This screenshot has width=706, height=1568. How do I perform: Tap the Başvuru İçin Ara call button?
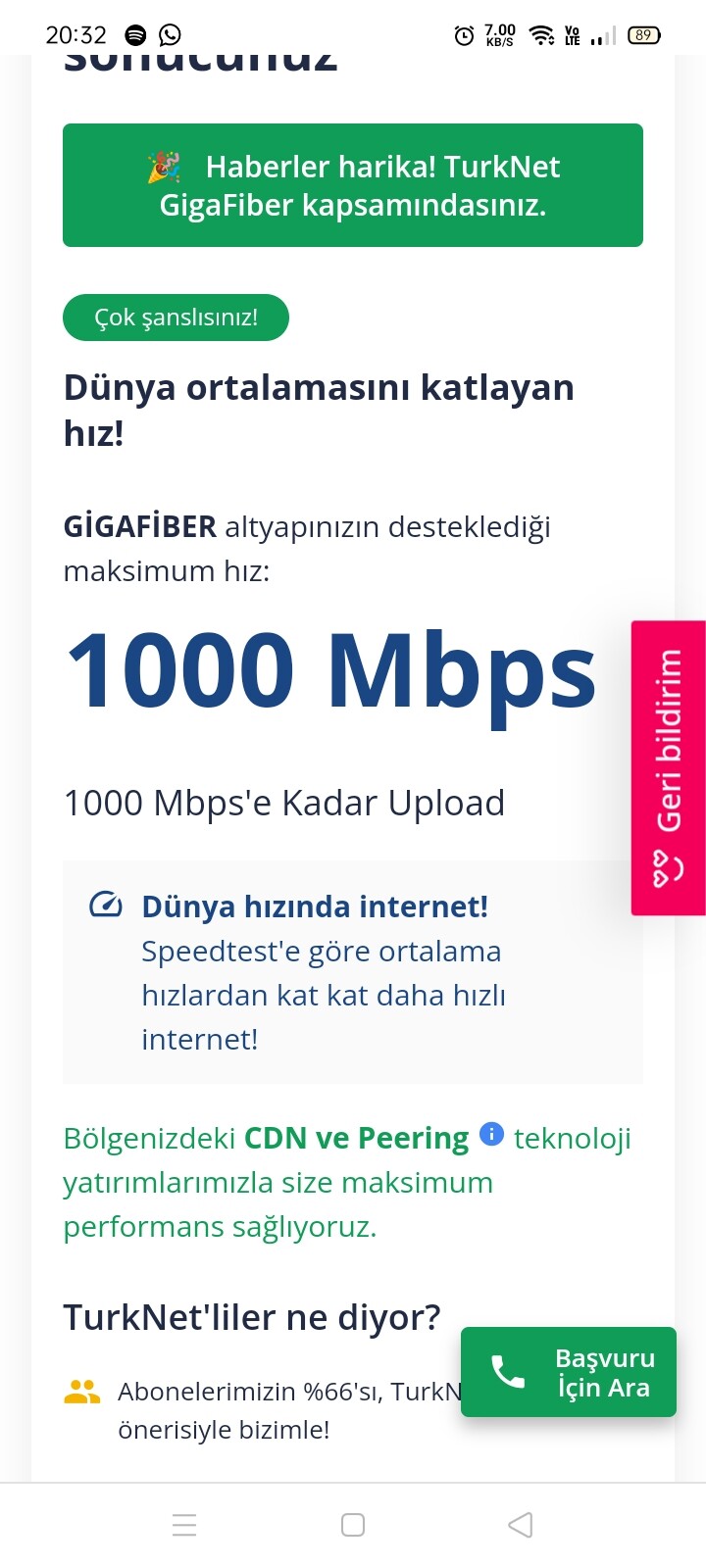click(x=569, y=1372)
